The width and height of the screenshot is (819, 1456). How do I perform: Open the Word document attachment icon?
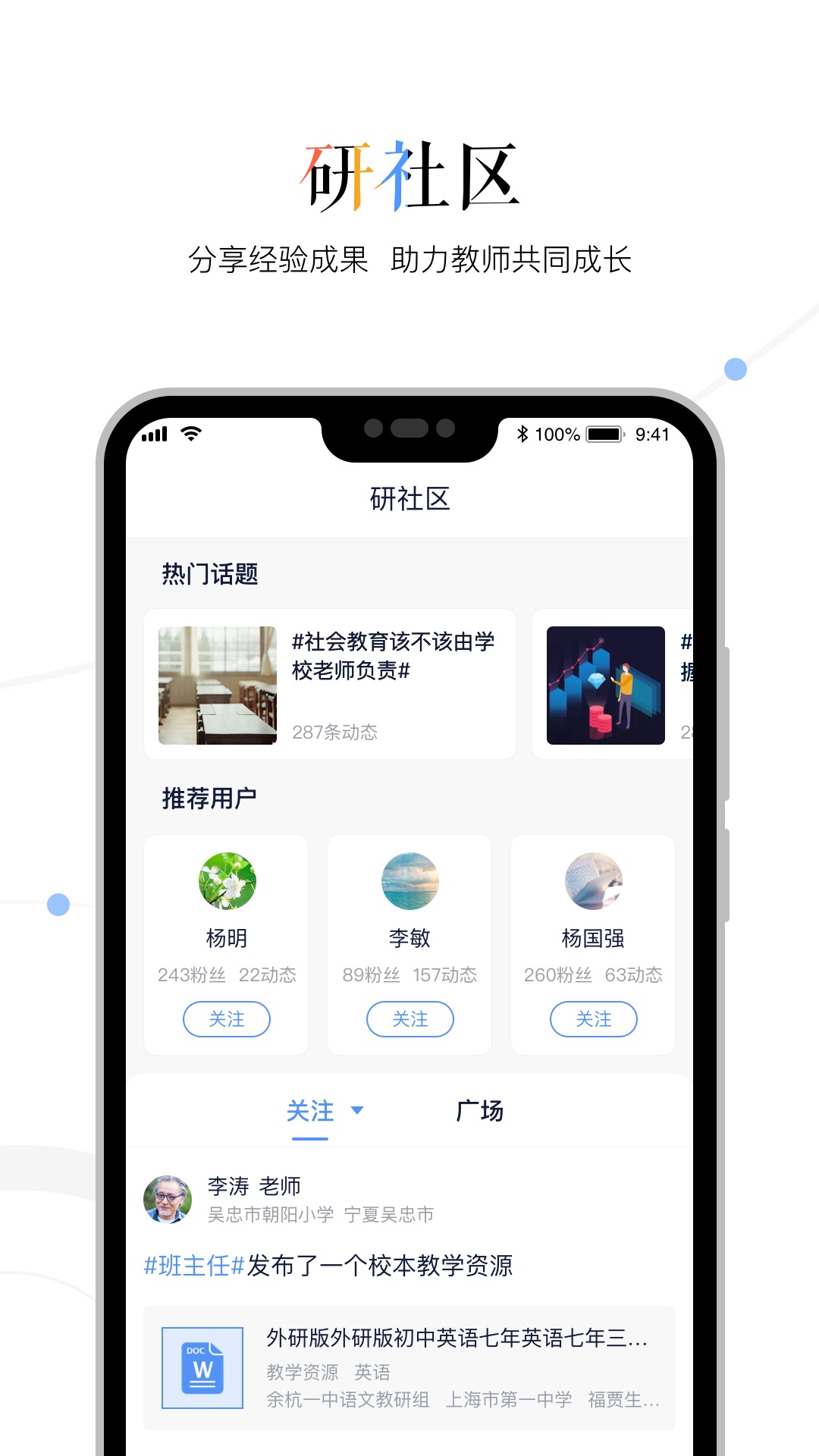[201, 1370]
